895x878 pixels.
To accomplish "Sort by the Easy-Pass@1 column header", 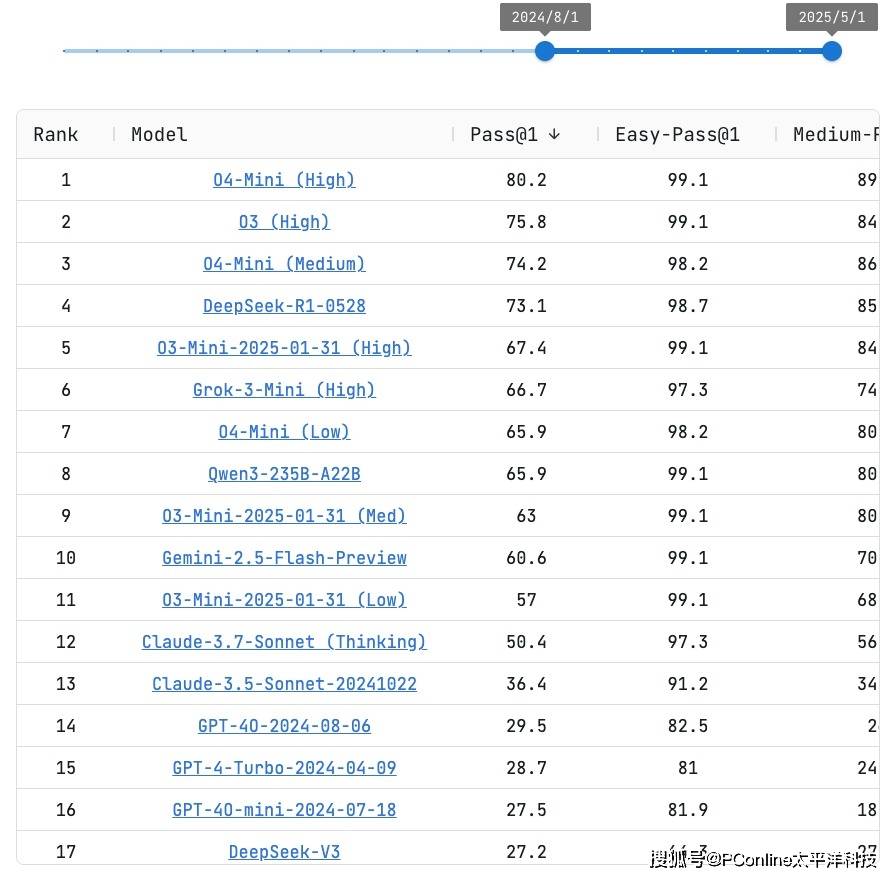I will point(677,135).
